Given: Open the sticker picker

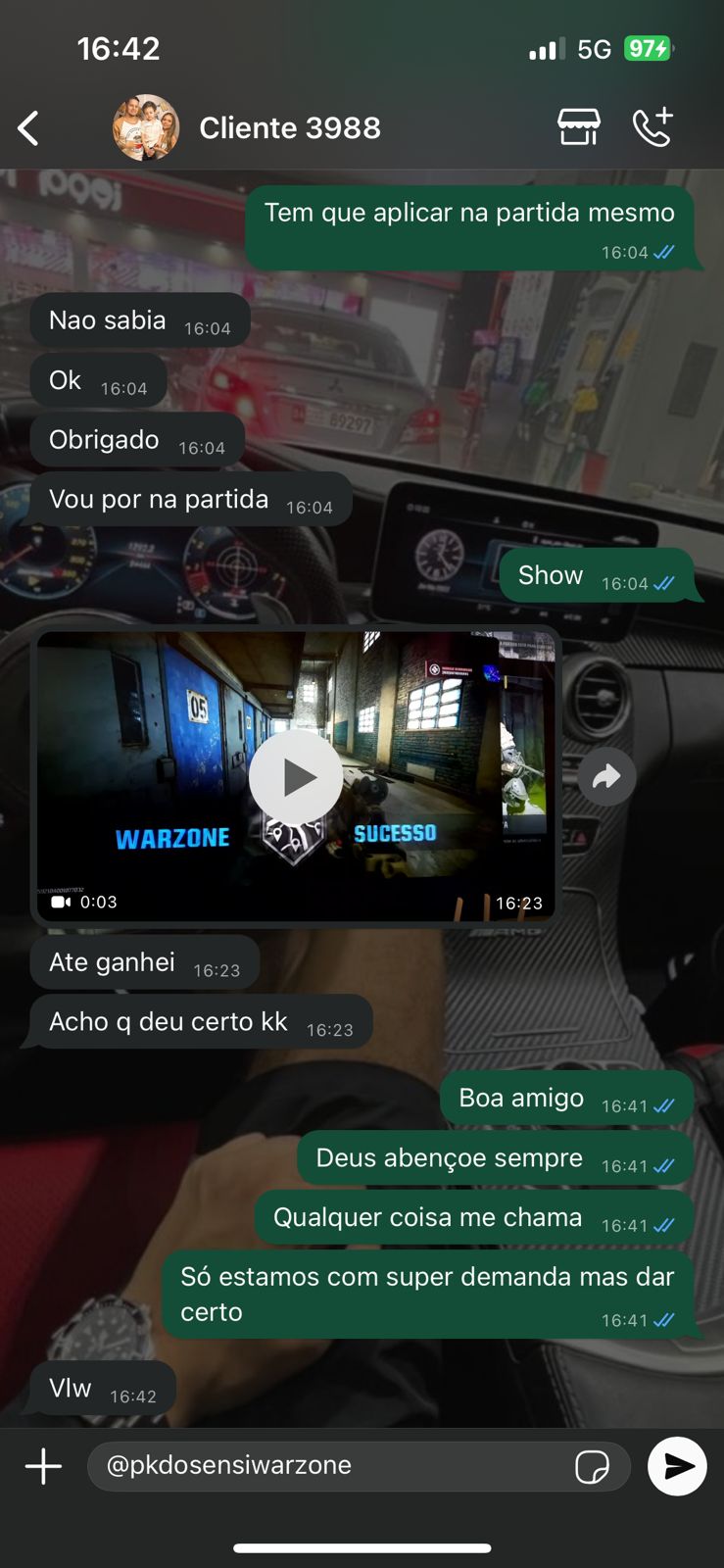Looking at the screenshot, I should pyautogui.click(x=592, y=1467).
